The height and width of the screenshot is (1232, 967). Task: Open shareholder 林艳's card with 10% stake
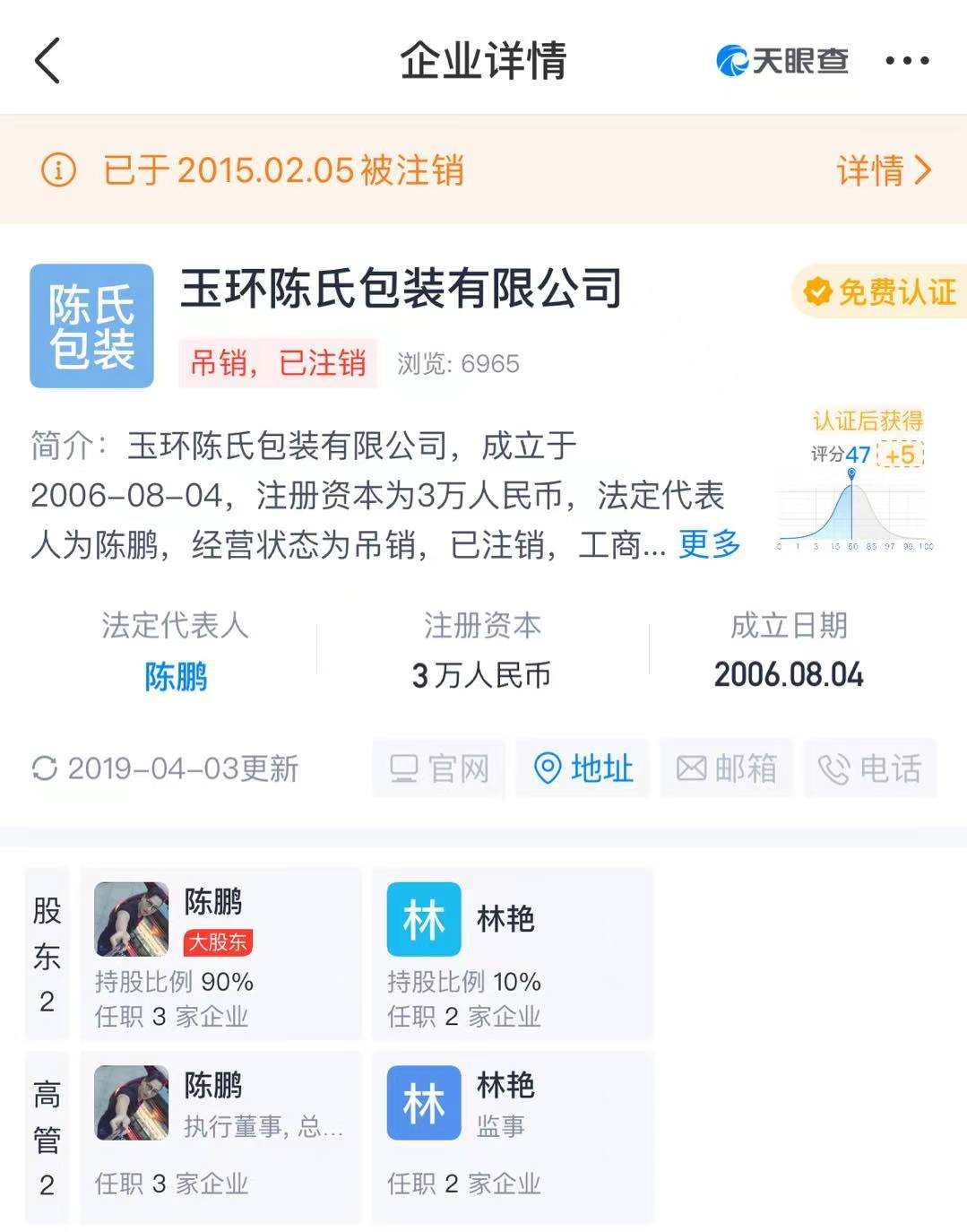[512, 953]
